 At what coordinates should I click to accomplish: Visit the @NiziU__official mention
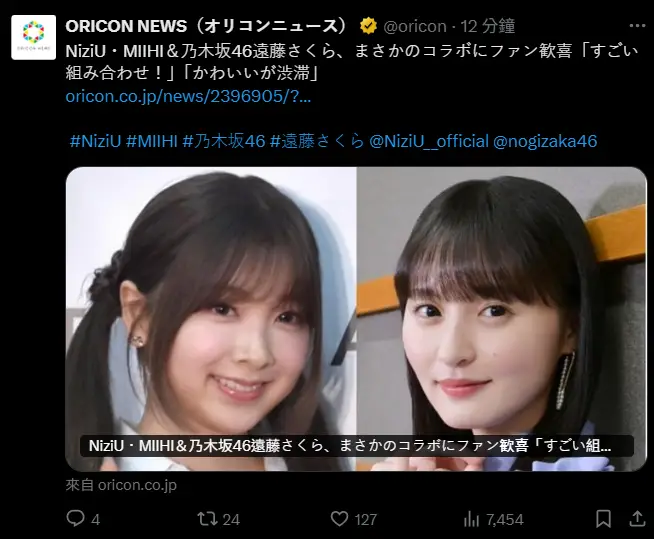428,141
